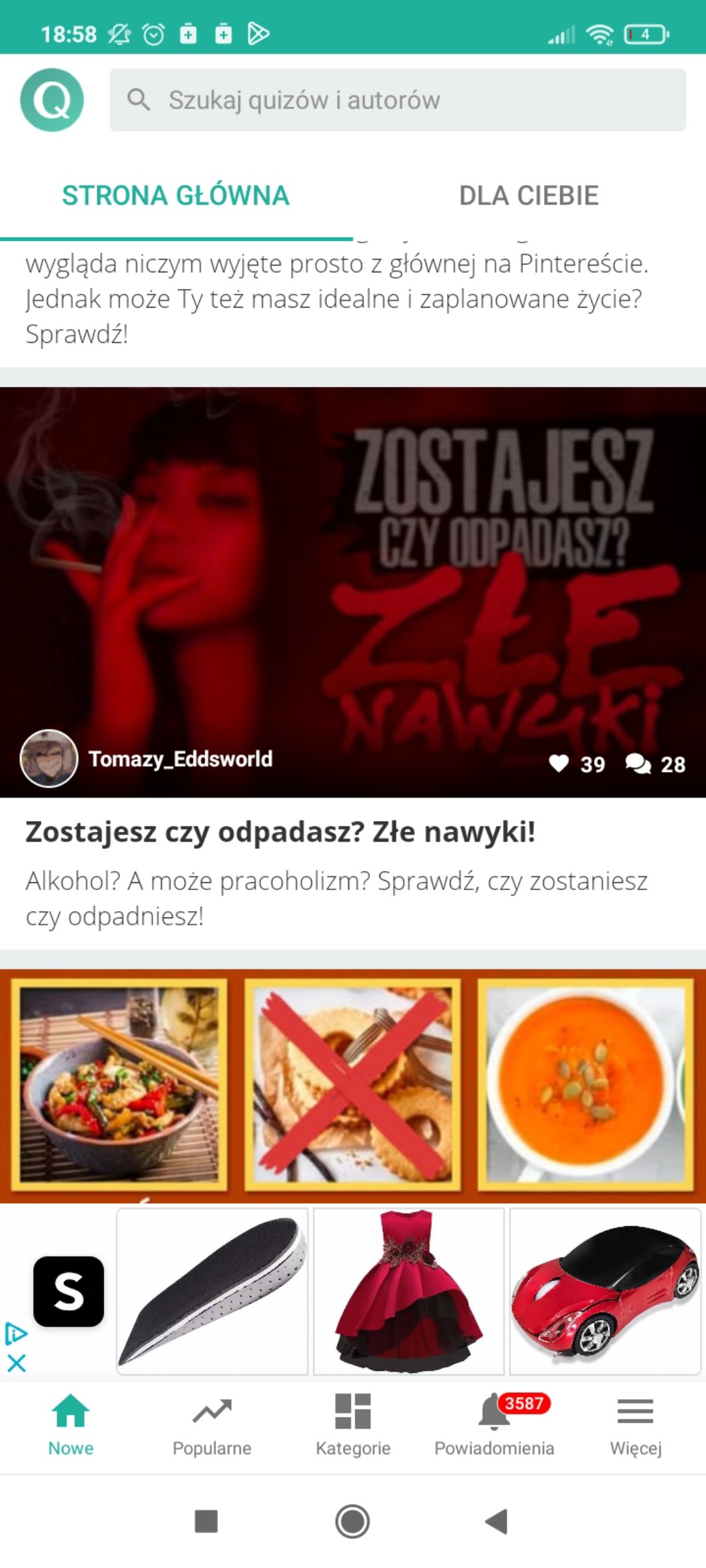
Task: Open the round Q logo button
Action: pos(52,100)
